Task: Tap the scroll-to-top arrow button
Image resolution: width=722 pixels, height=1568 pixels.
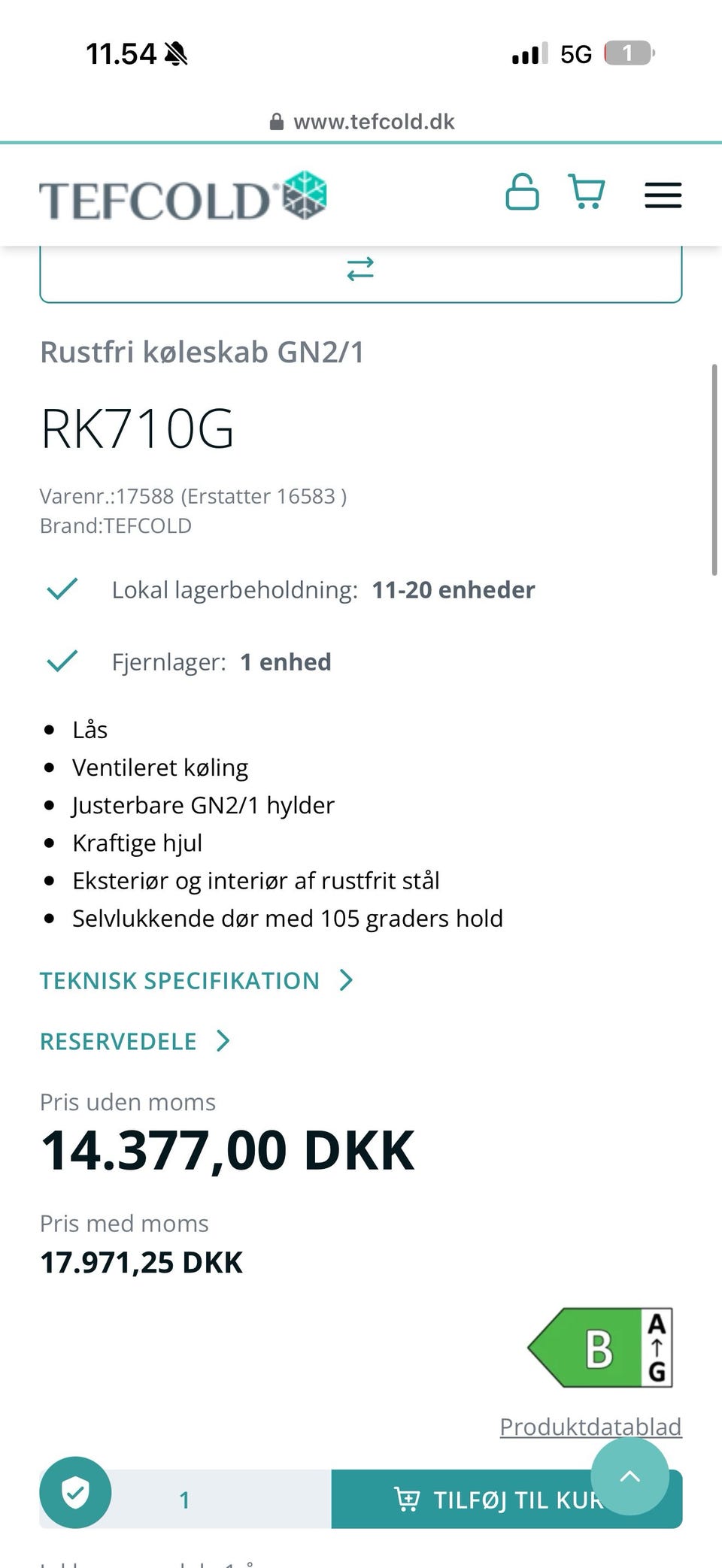Action: tap(629, 1476)
